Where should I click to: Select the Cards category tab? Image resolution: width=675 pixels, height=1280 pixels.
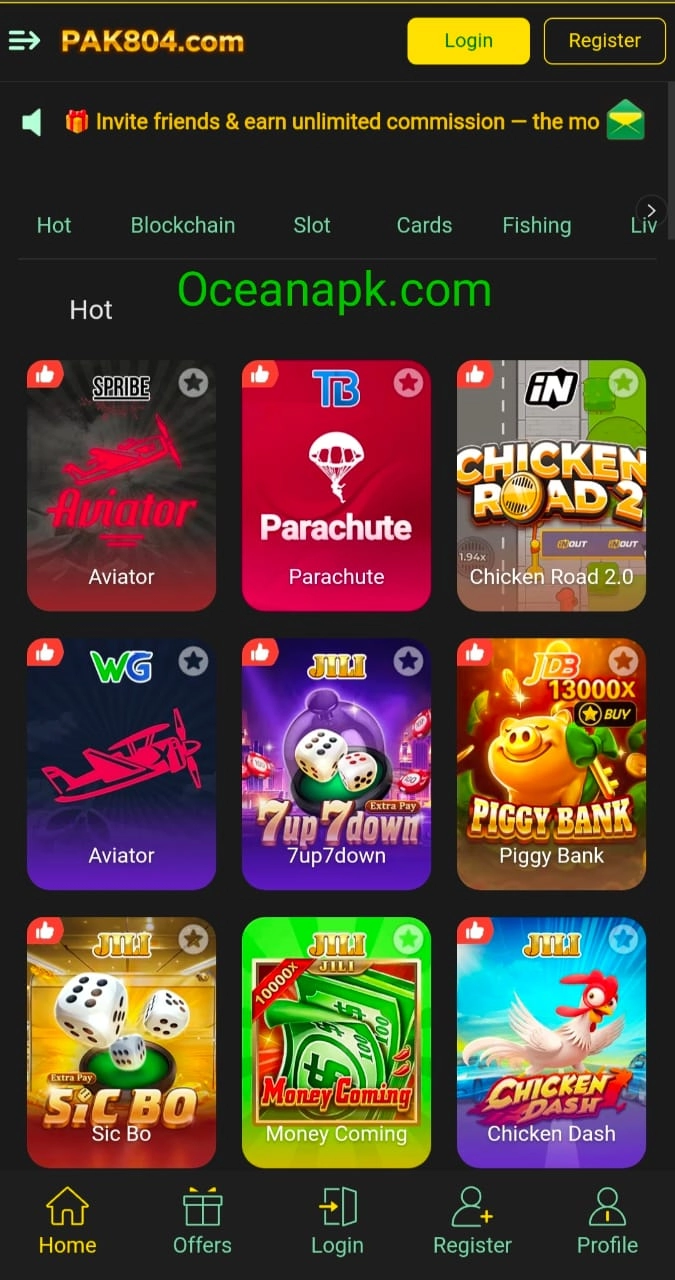tap(424, 225)
